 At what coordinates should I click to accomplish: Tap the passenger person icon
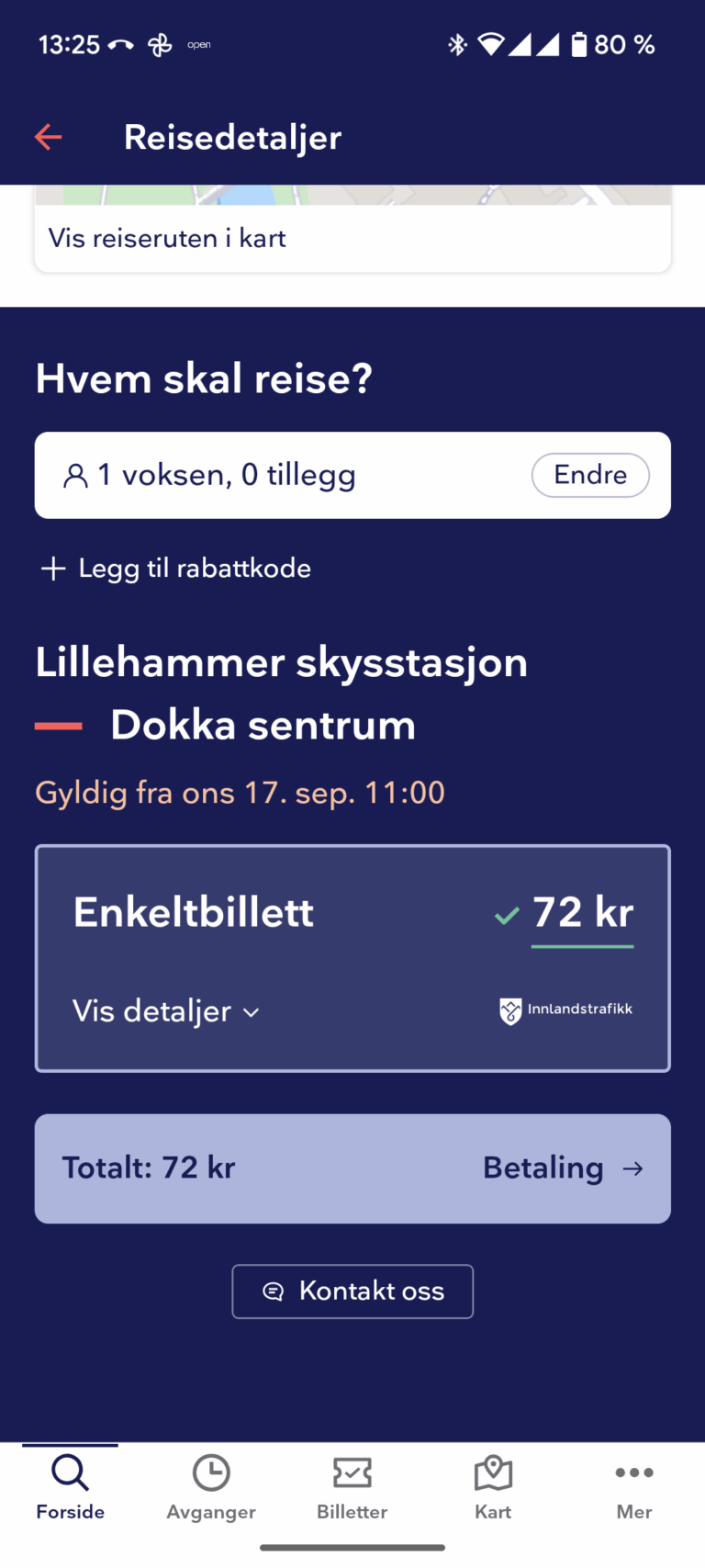click(74, 475)
